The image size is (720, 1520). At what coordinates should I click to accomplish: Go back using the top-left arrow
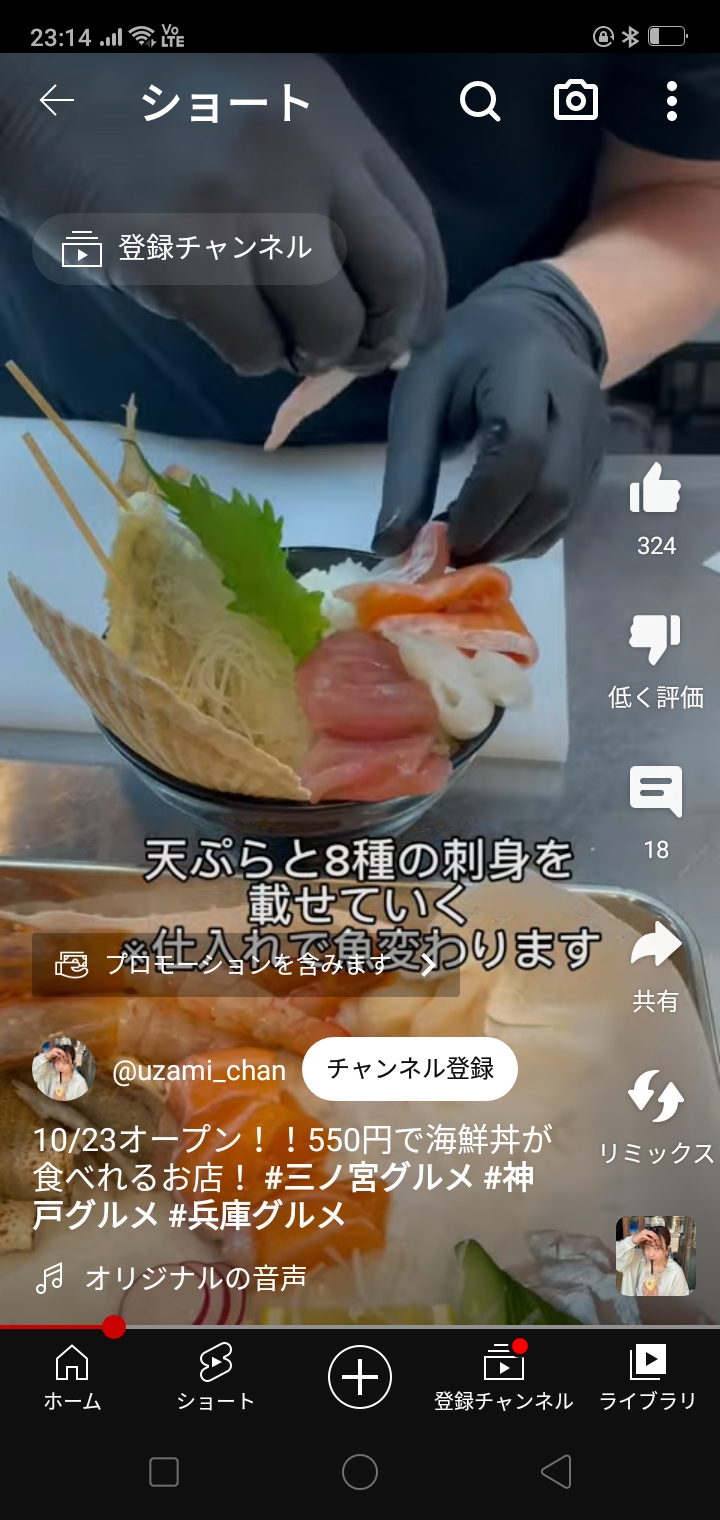point(57,101)
